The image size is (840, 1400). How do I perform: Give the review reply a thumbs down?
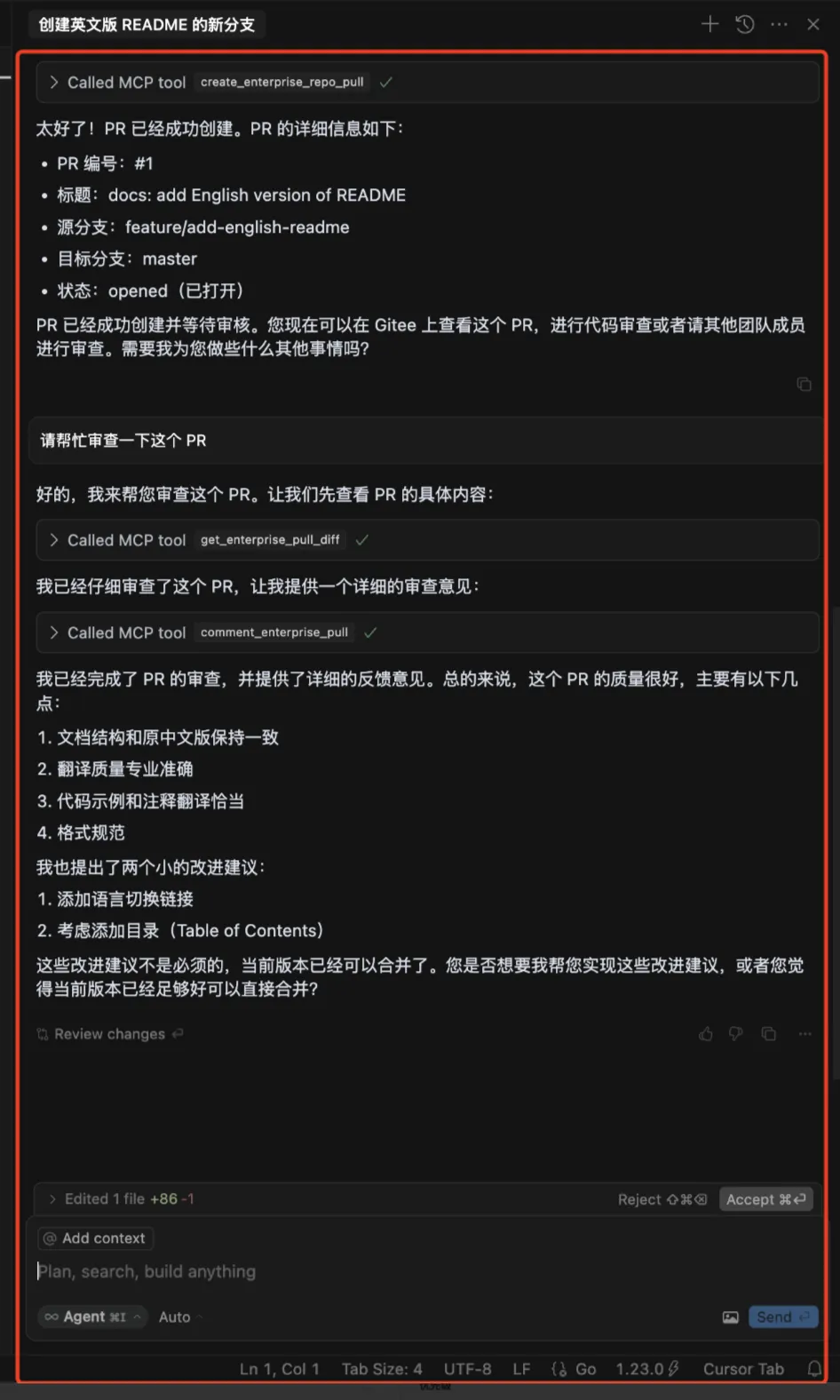click(x=736, y=1034)
